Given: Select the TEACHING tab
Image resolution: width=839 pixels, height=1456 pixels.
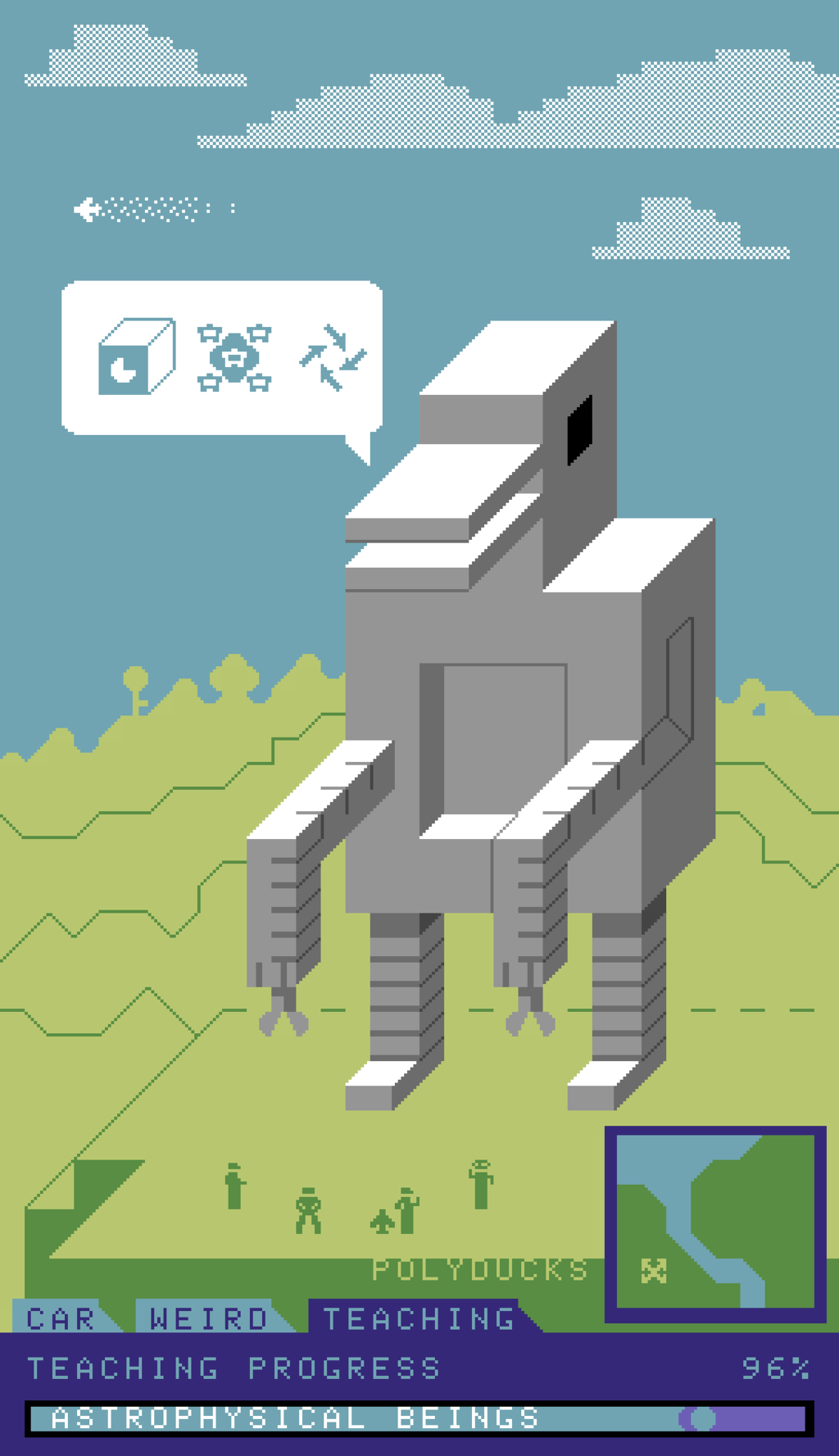Looking at the screenshot, I should [419, 1318].
